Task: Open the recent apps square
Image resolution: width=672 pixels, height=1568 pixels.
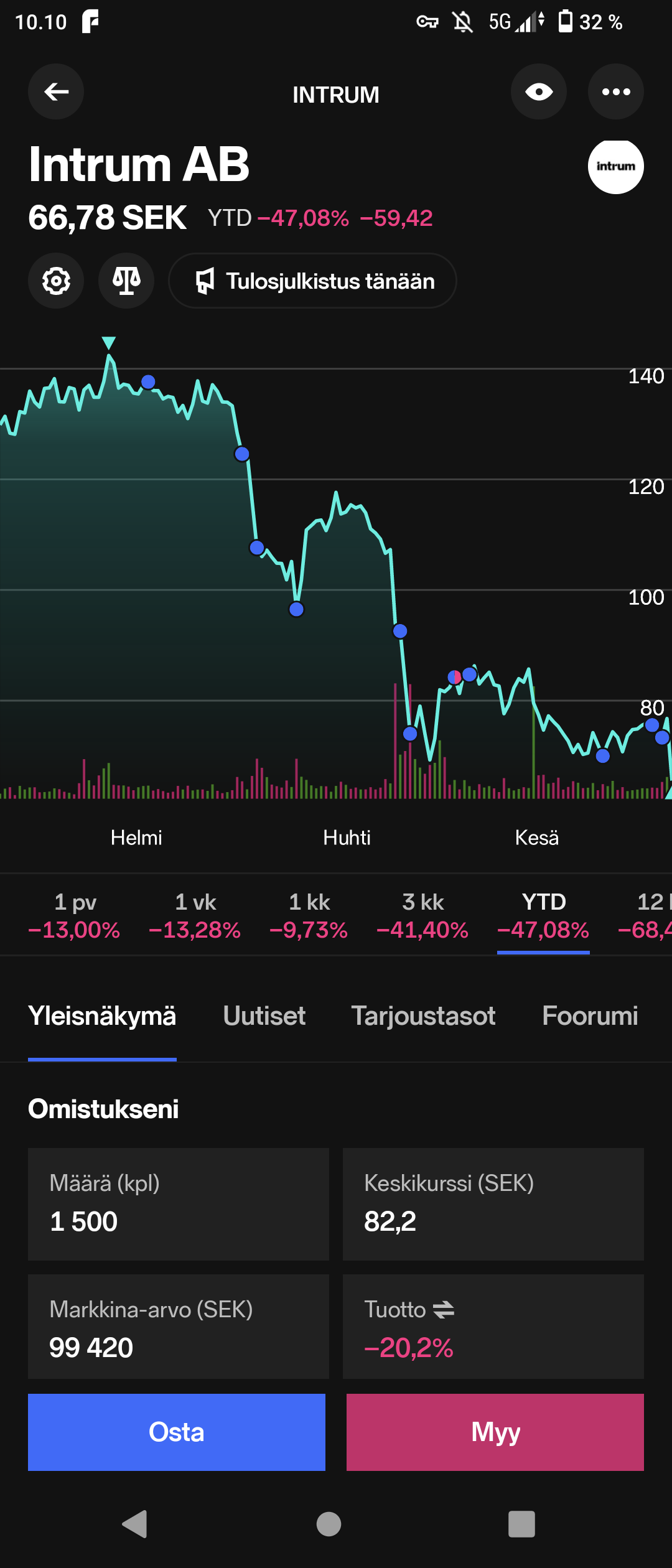Action: tap(521, 1524)
